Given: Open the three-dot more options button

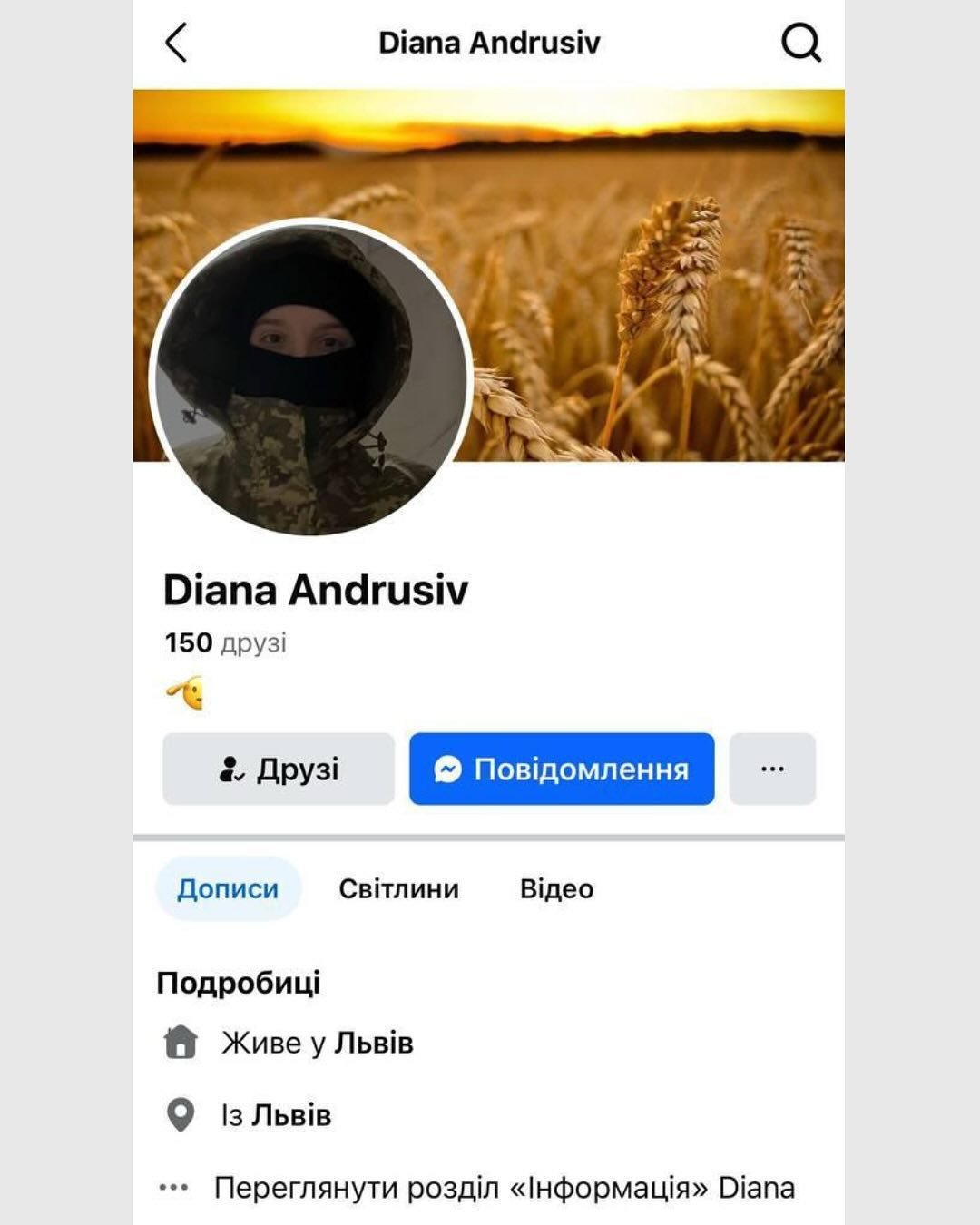Looking at the screenshot, I should pos(772,769).
